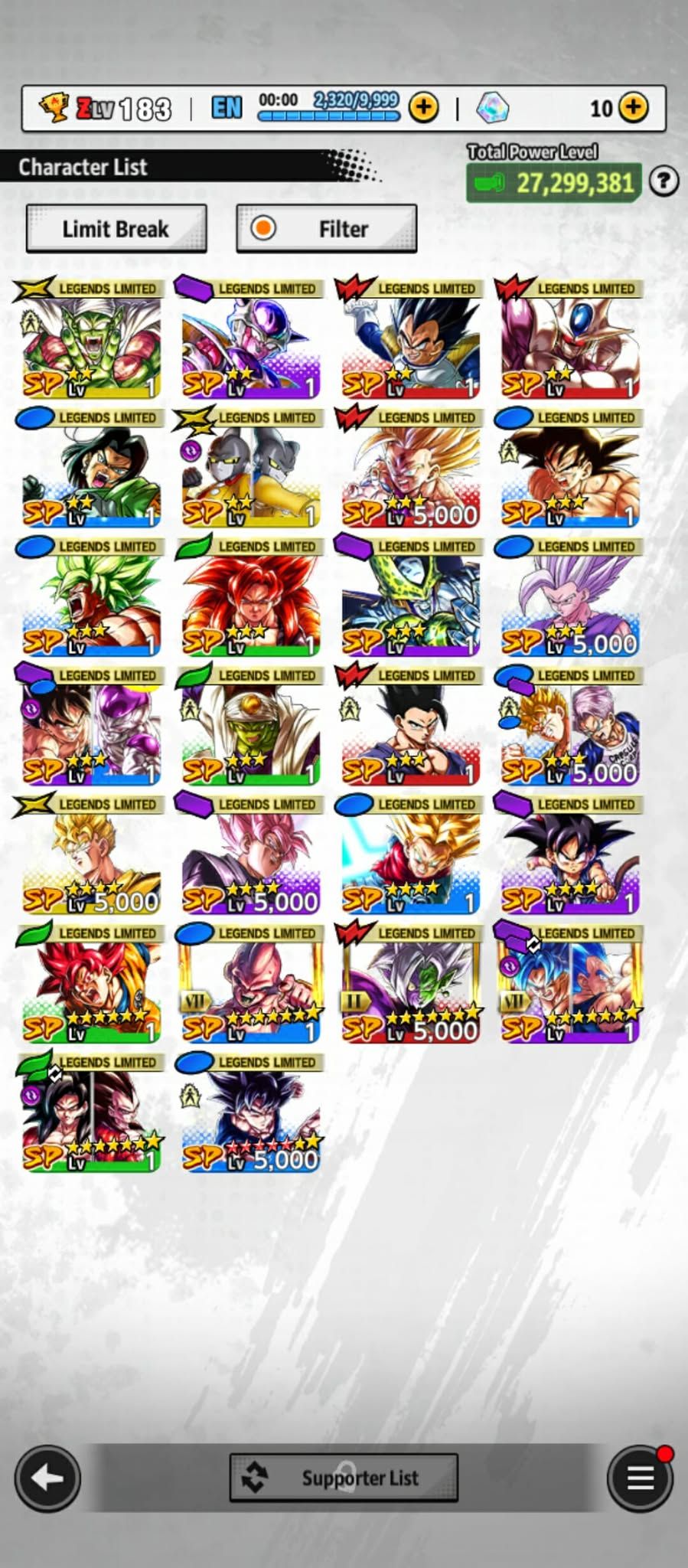Go back with the arrow button
This screenshot has width=688, height=1568.
tap(47, 1478)
